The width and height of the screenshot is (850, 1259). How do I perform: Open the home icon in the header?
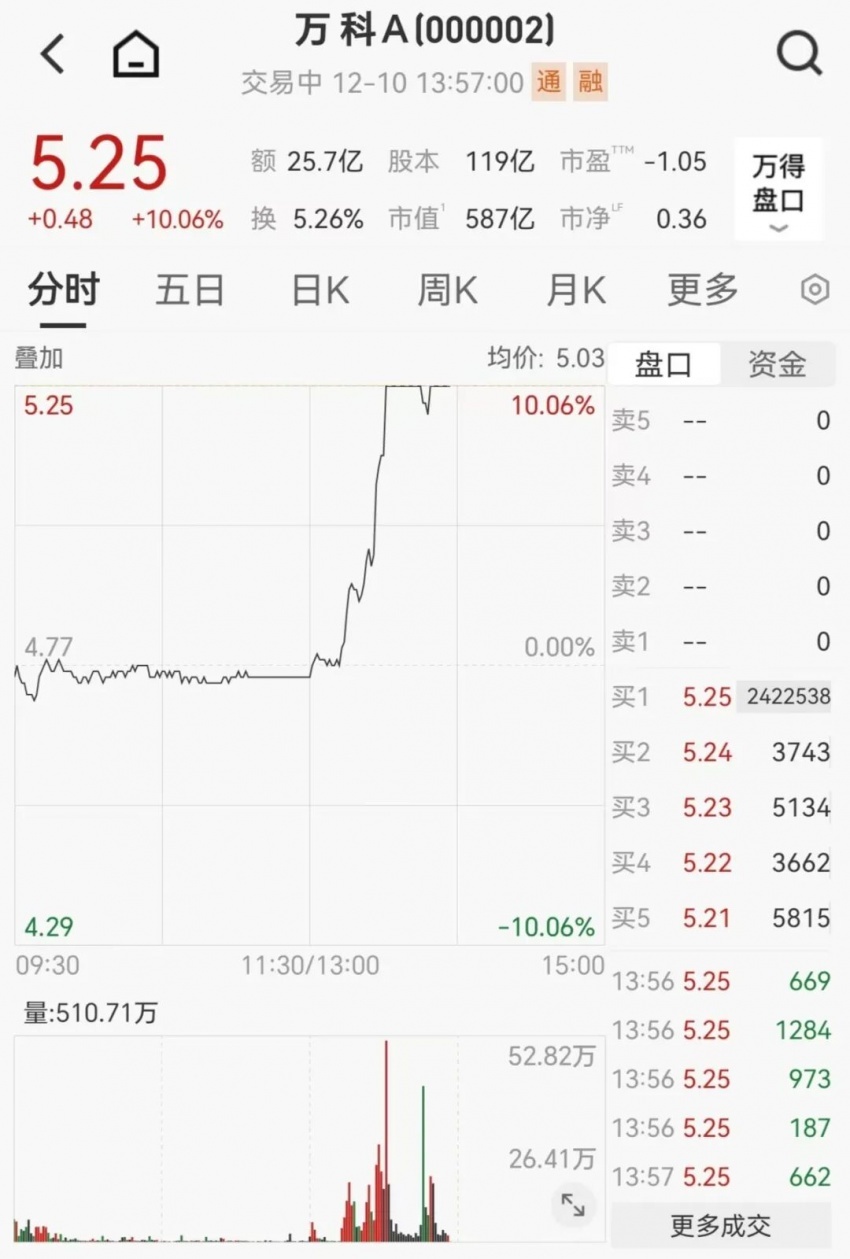[x=136, y=53]
